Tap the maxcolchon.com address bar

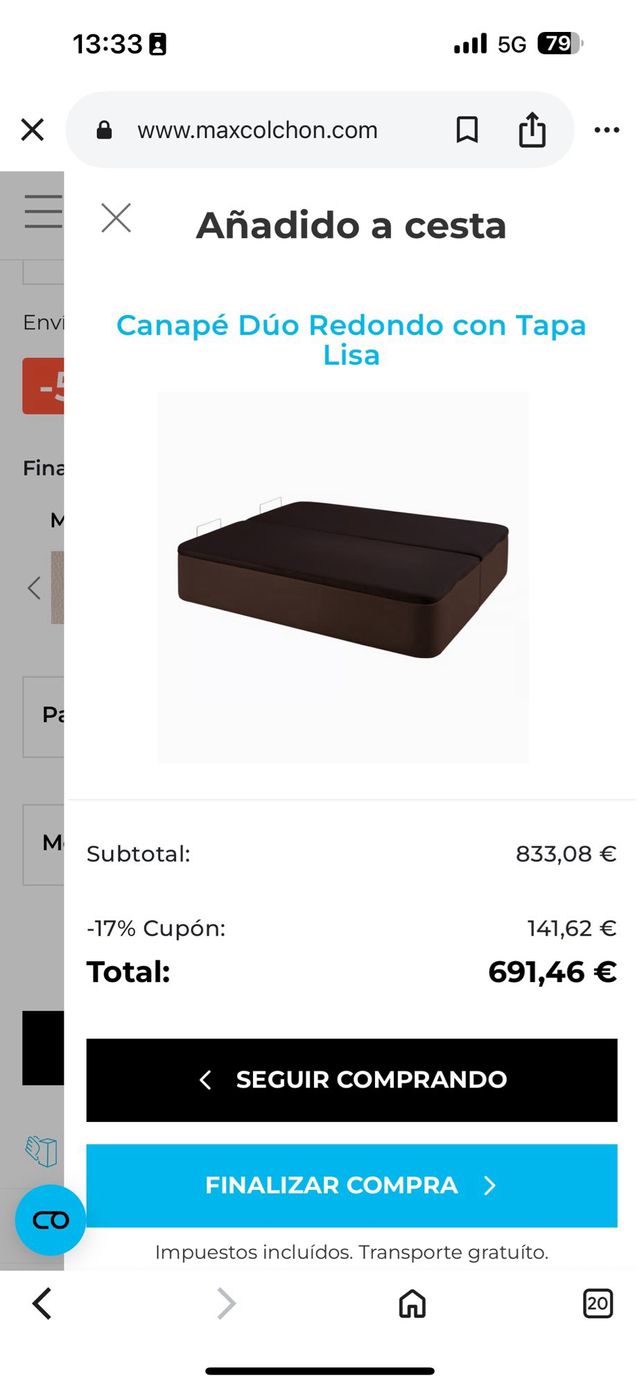click(x=257, y=130)
